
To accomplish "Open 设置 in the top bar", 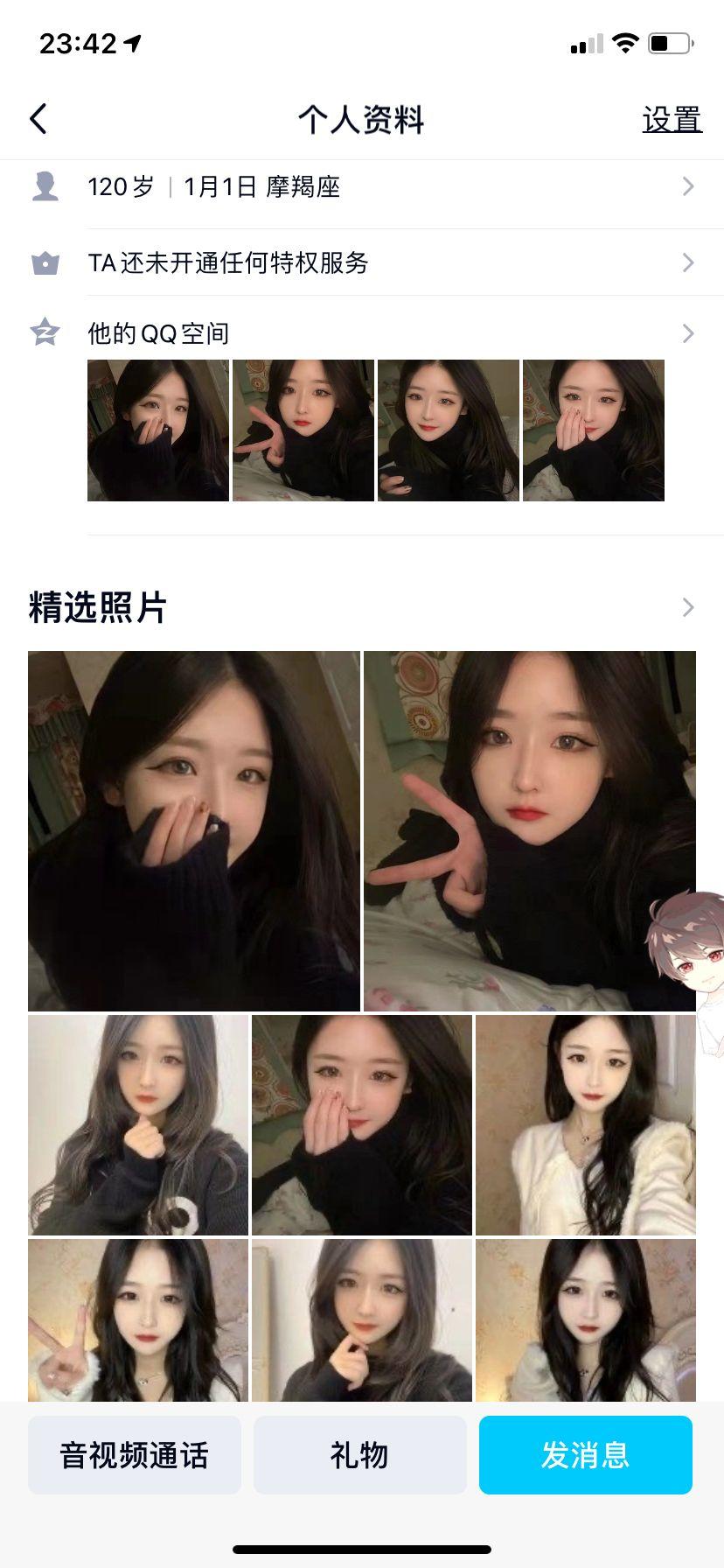I will pos(672,120).
